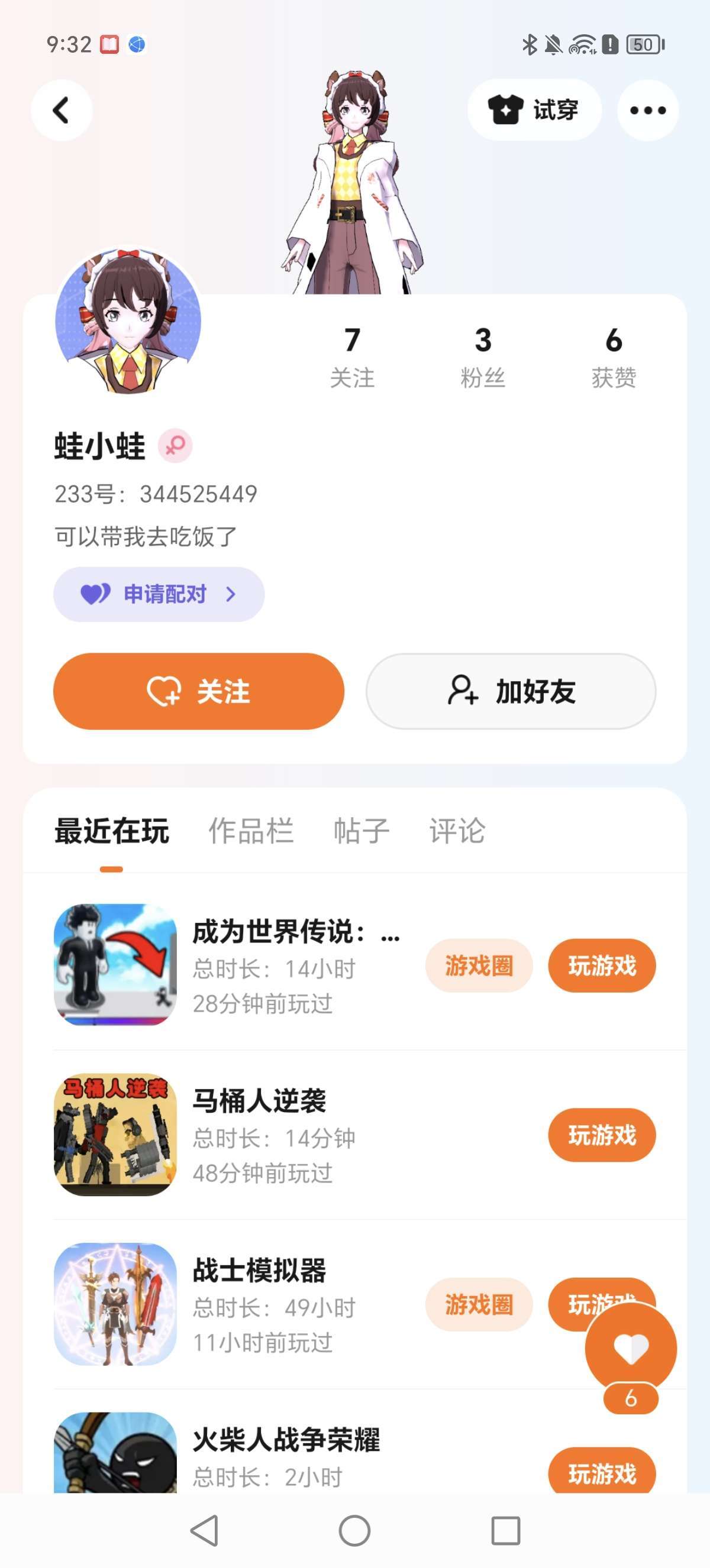Switch to the 作品栏 tab
This screenshot has width=710, height=1568.
click(x=251, y=831)
